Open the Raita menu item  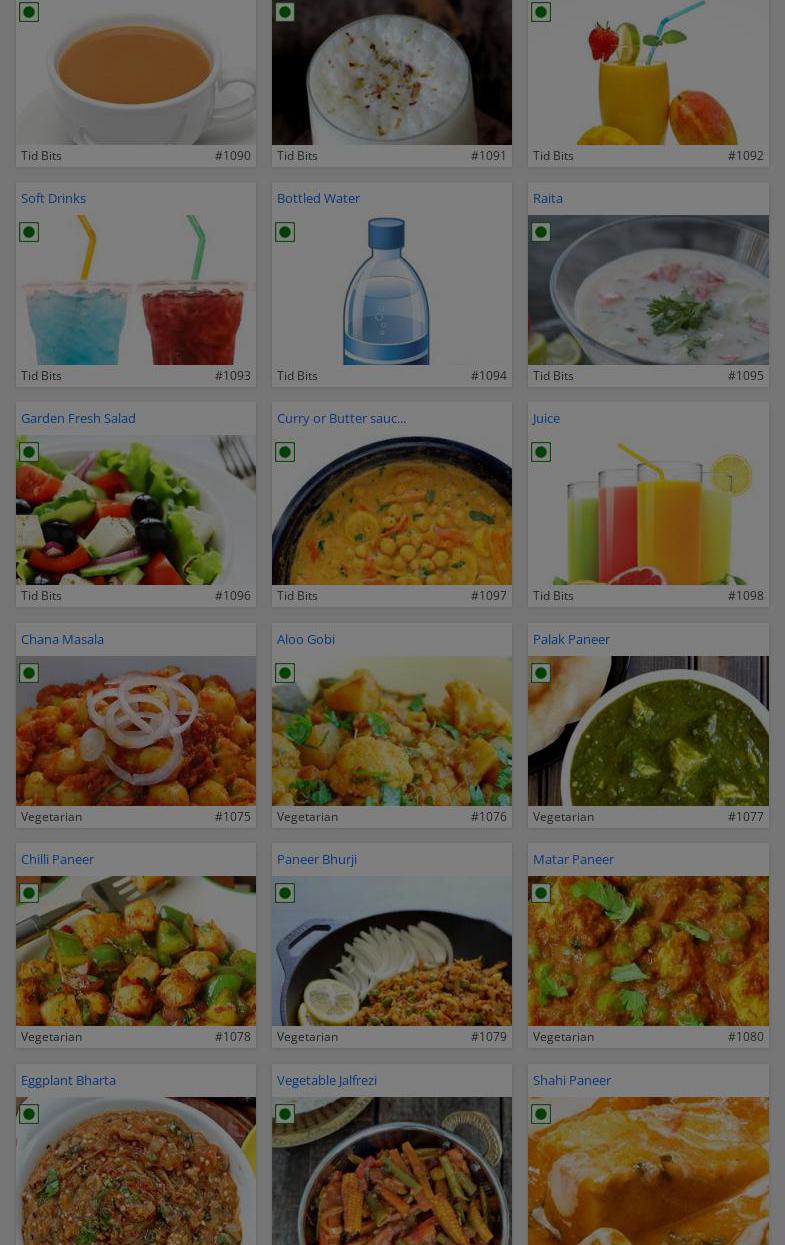pos(648,289)
